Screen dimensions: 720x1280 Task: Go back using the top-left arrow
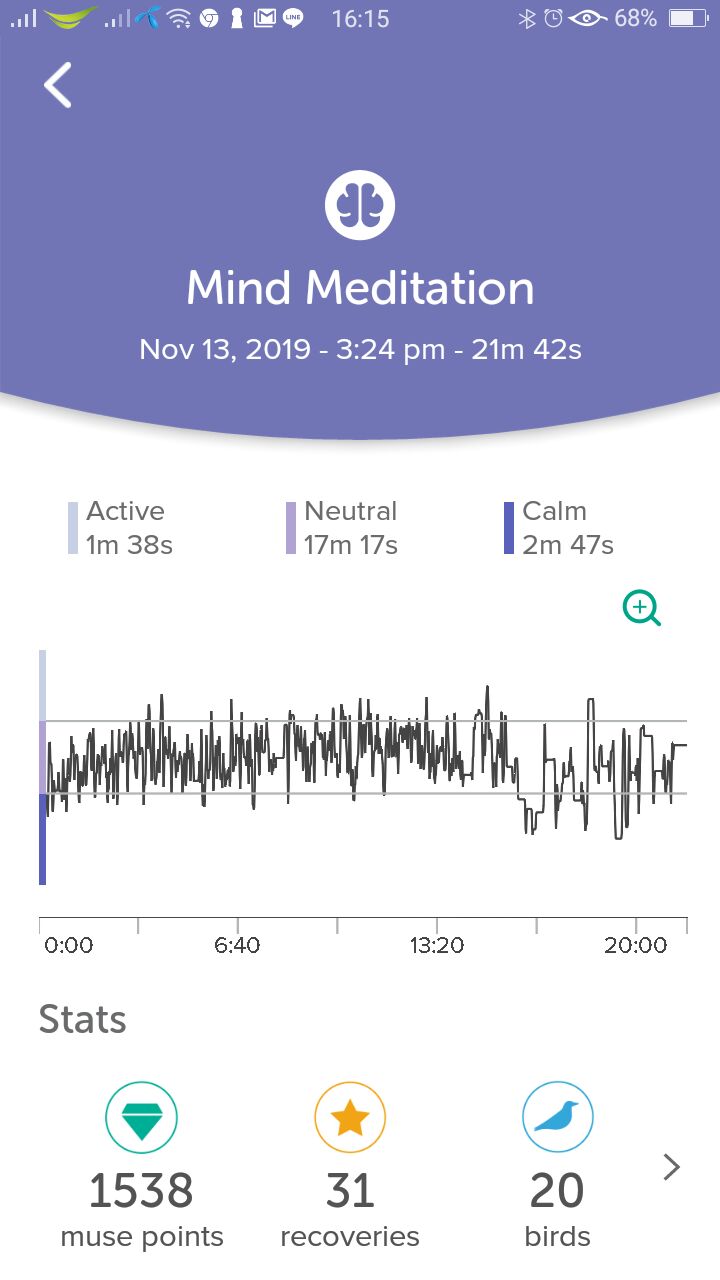tap(58, 85)
